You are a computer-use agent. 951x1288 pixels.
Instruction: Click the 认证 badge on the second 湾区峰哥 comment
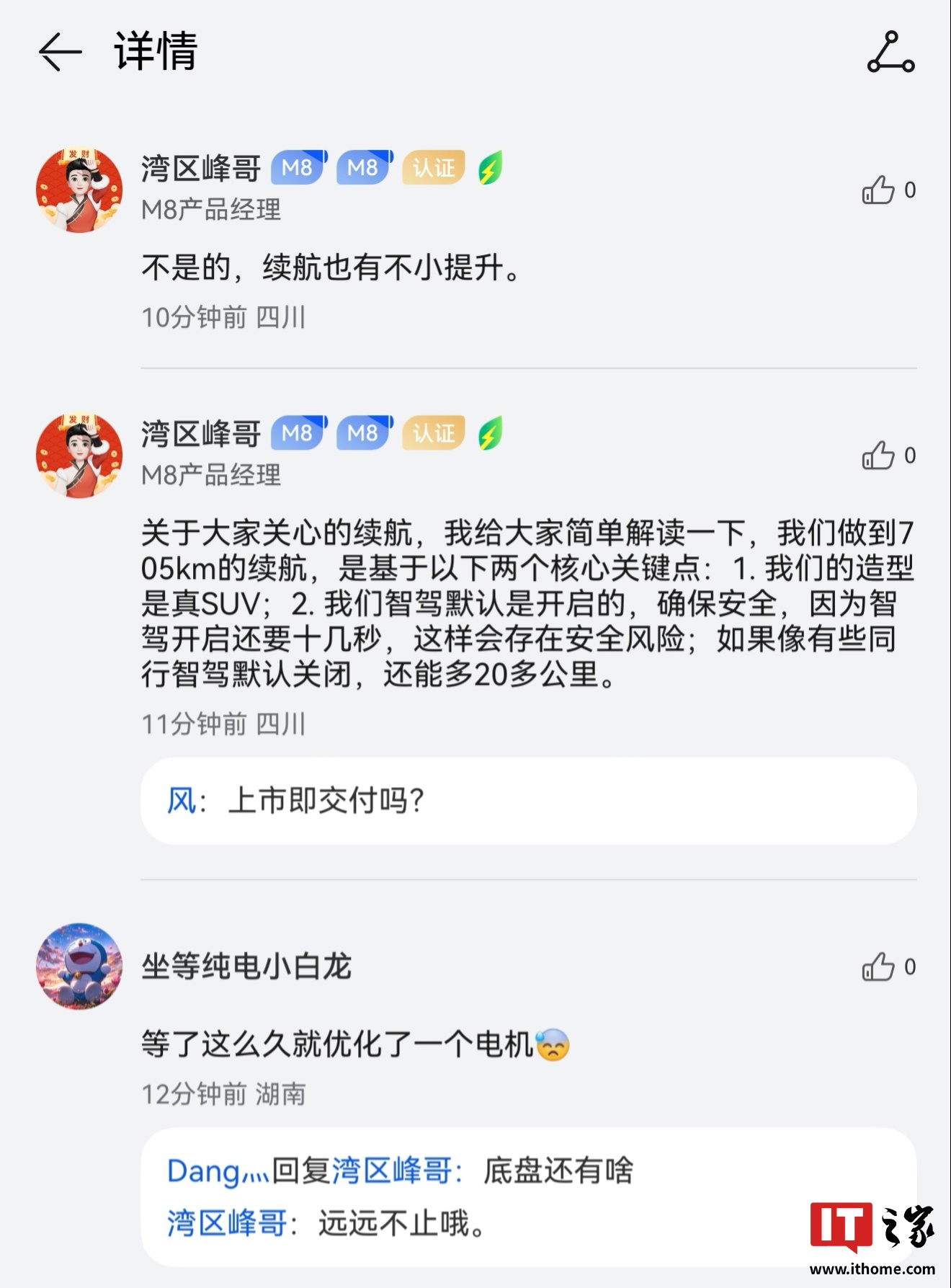click(x=432, y=435)
